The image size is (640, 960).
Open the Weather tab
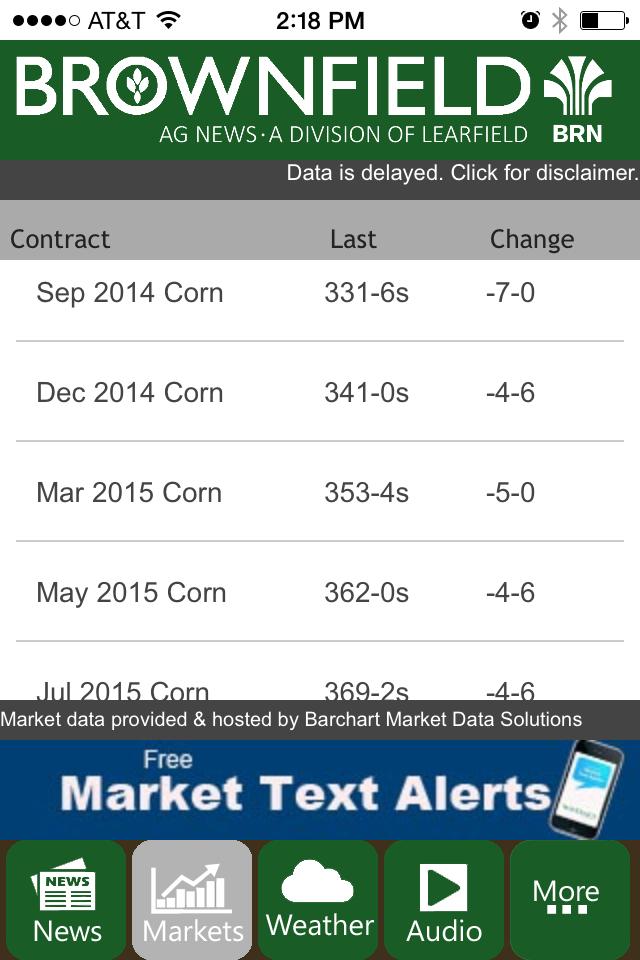319,900
